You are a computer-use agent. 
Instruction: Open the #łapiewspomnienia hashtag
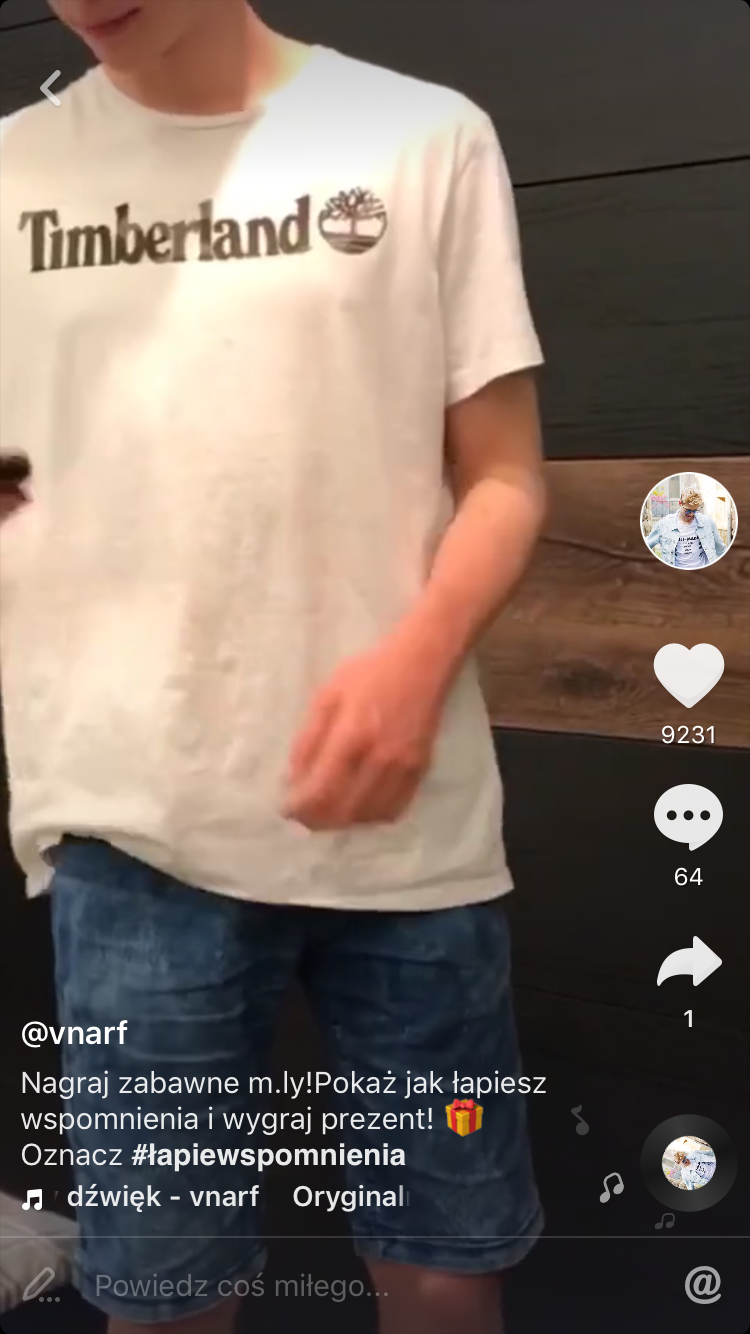pos(268,1155)
